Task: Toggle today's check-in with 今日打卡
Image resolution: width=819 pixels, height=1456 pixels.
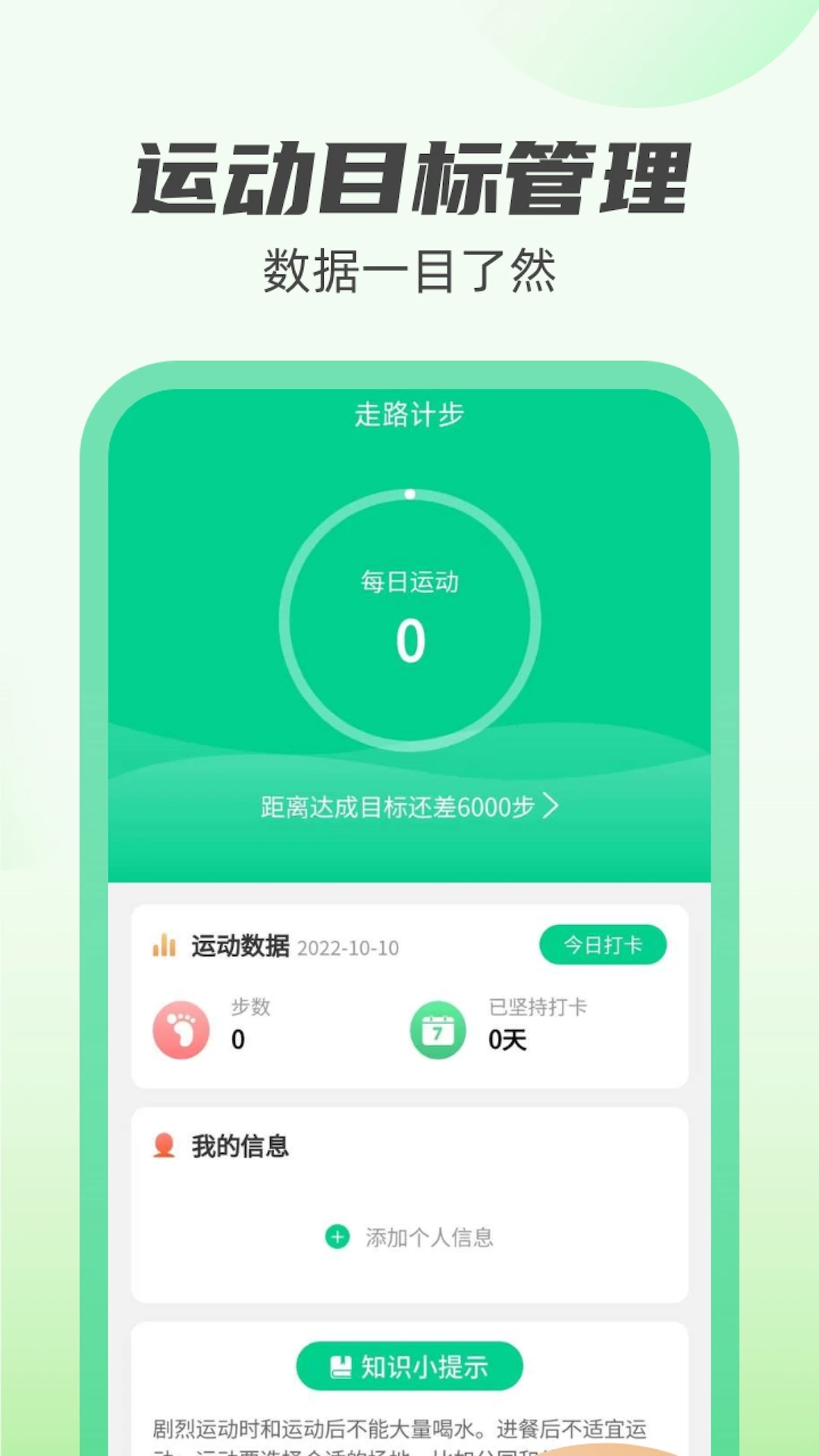Action: pos(601,943)
